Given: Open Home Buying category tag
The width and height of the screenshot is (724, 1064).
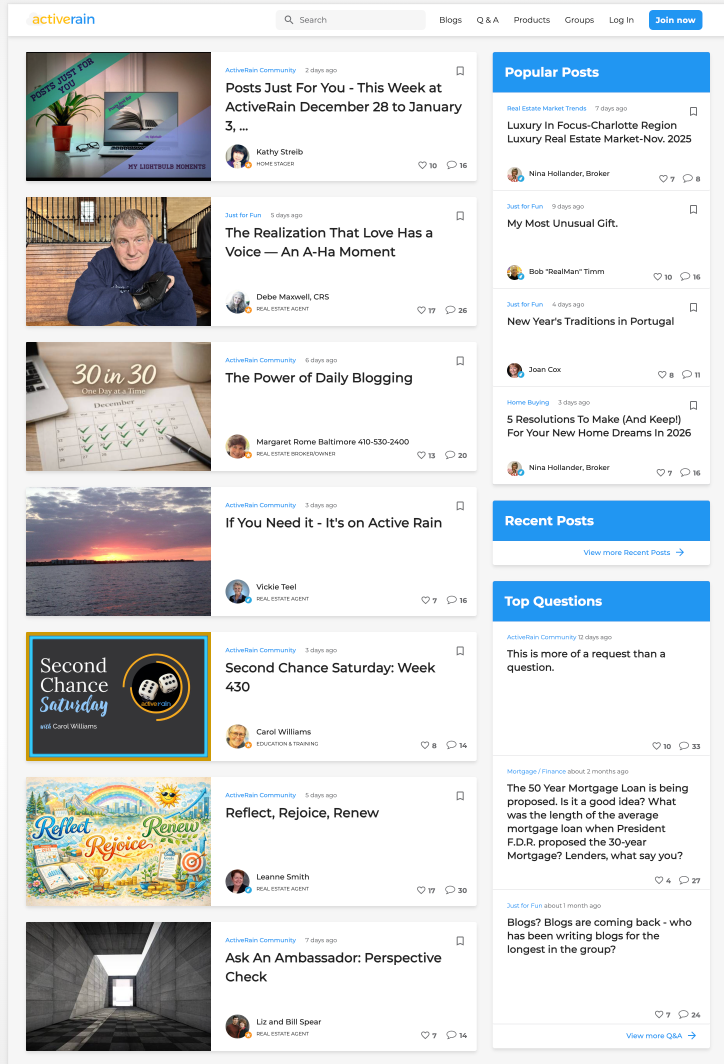Looking at the screenshot, I should tap(528, 402).
